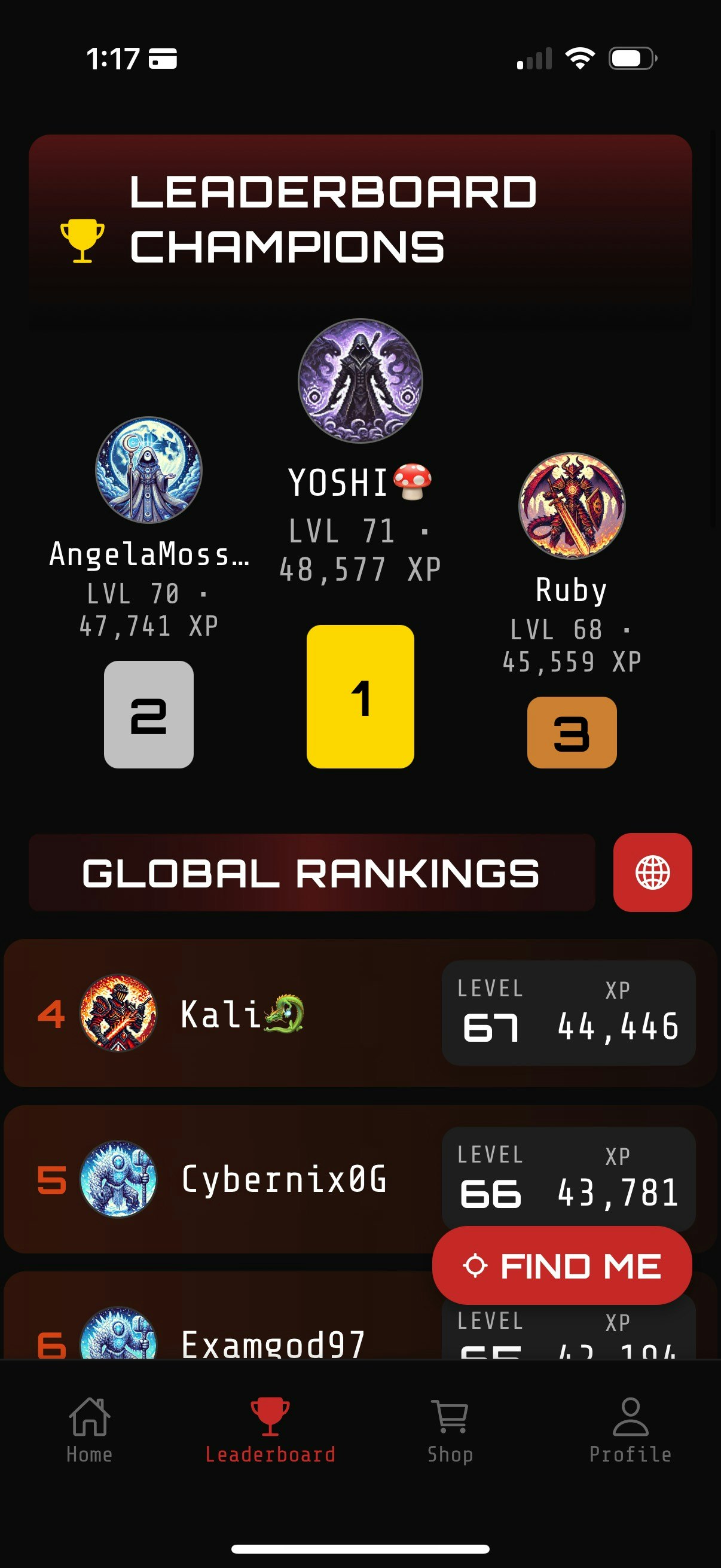Open the Profile tab
Viewport: 721px width, 1568px height.
(x=630, y=1430)
